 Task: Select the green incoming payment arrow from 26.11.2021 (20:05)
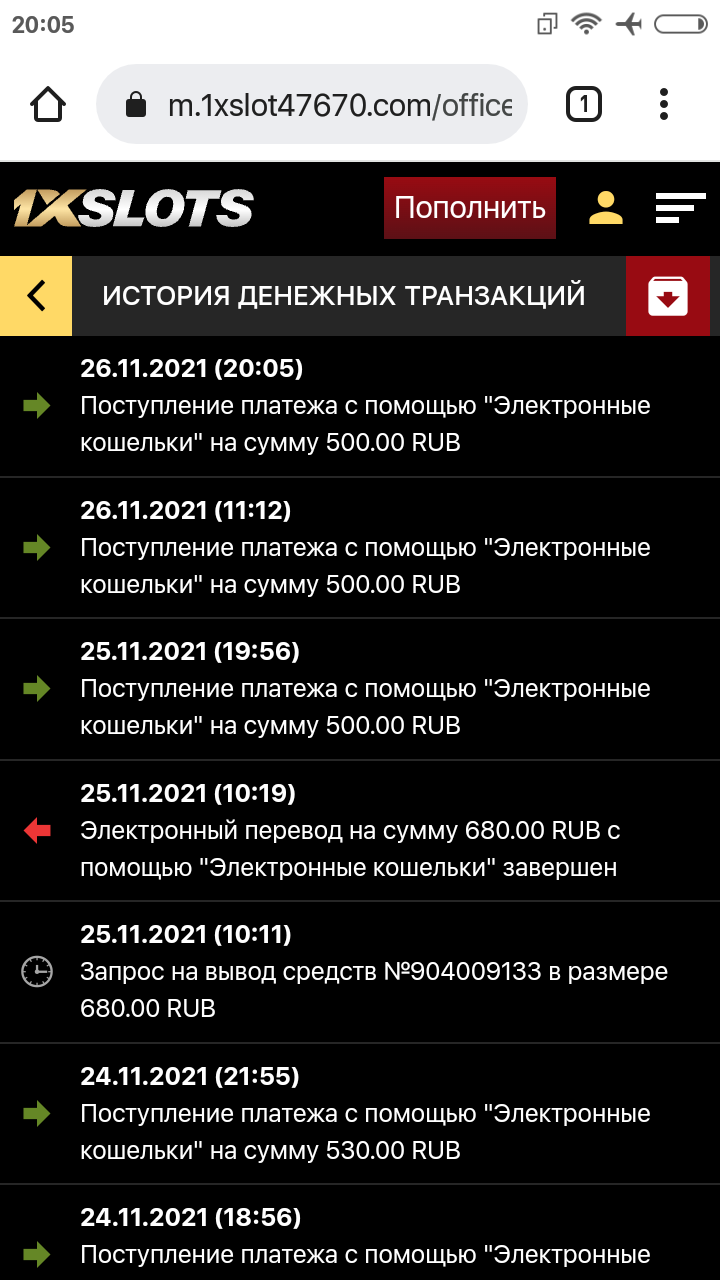pos(36,404)
